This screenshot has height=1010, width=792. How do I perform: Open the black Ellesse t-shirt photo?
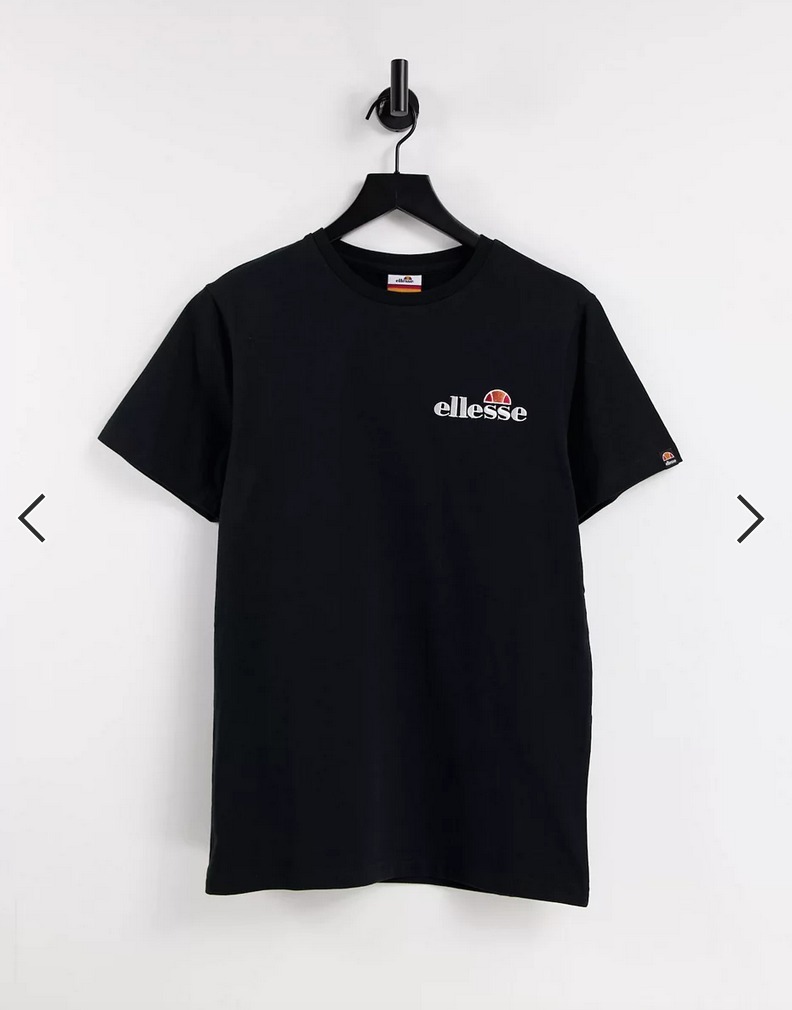[x=395, y=560]
